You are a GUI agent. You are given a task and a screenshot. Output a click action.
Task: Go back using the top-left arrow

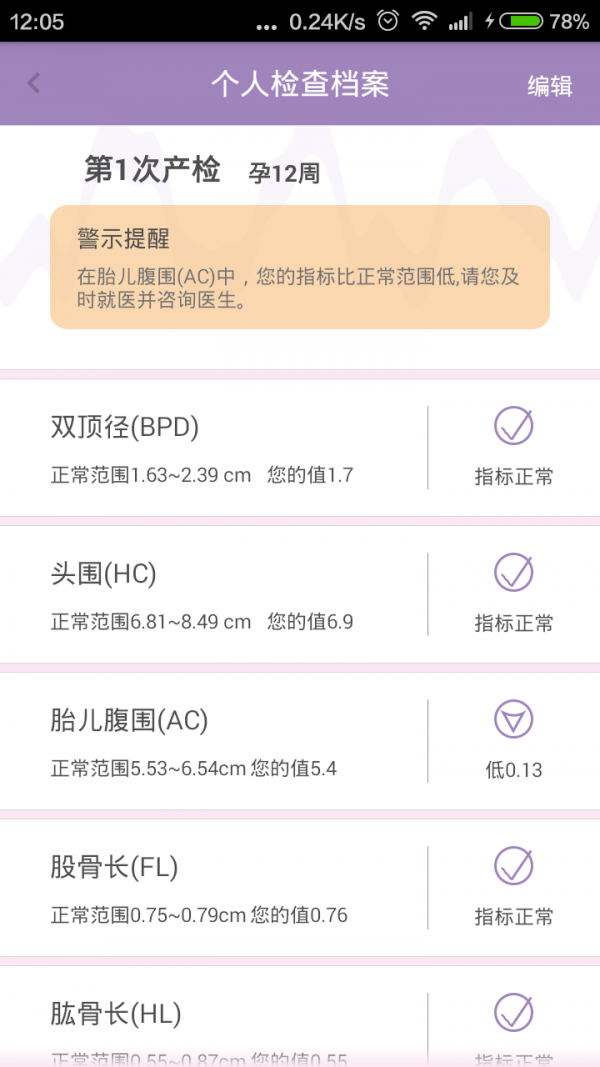click(x=34, y=84)
